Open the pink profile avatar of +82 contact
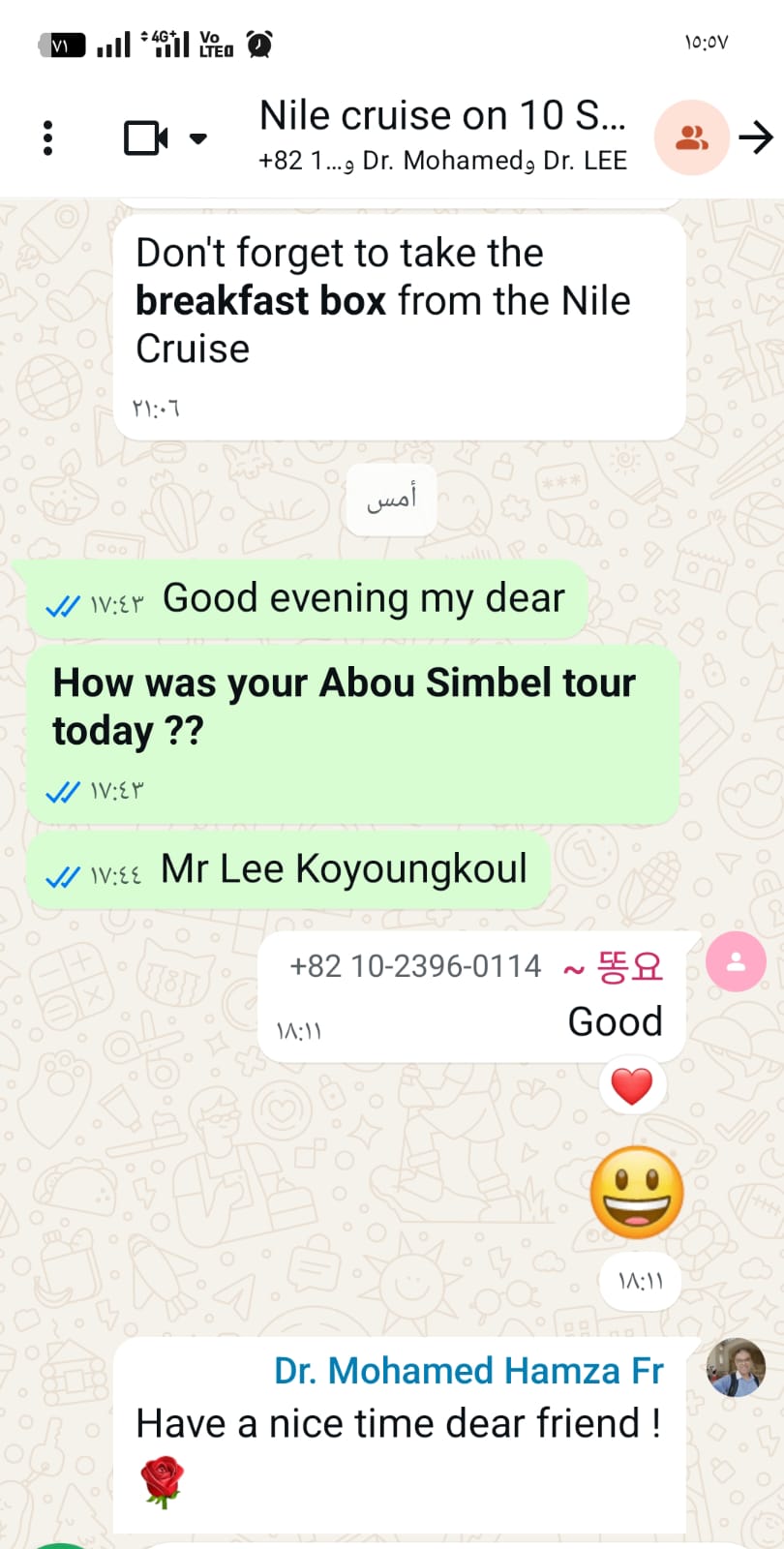Image resolution: width=784 pixels, height=1549 pixels. (736, 961)
